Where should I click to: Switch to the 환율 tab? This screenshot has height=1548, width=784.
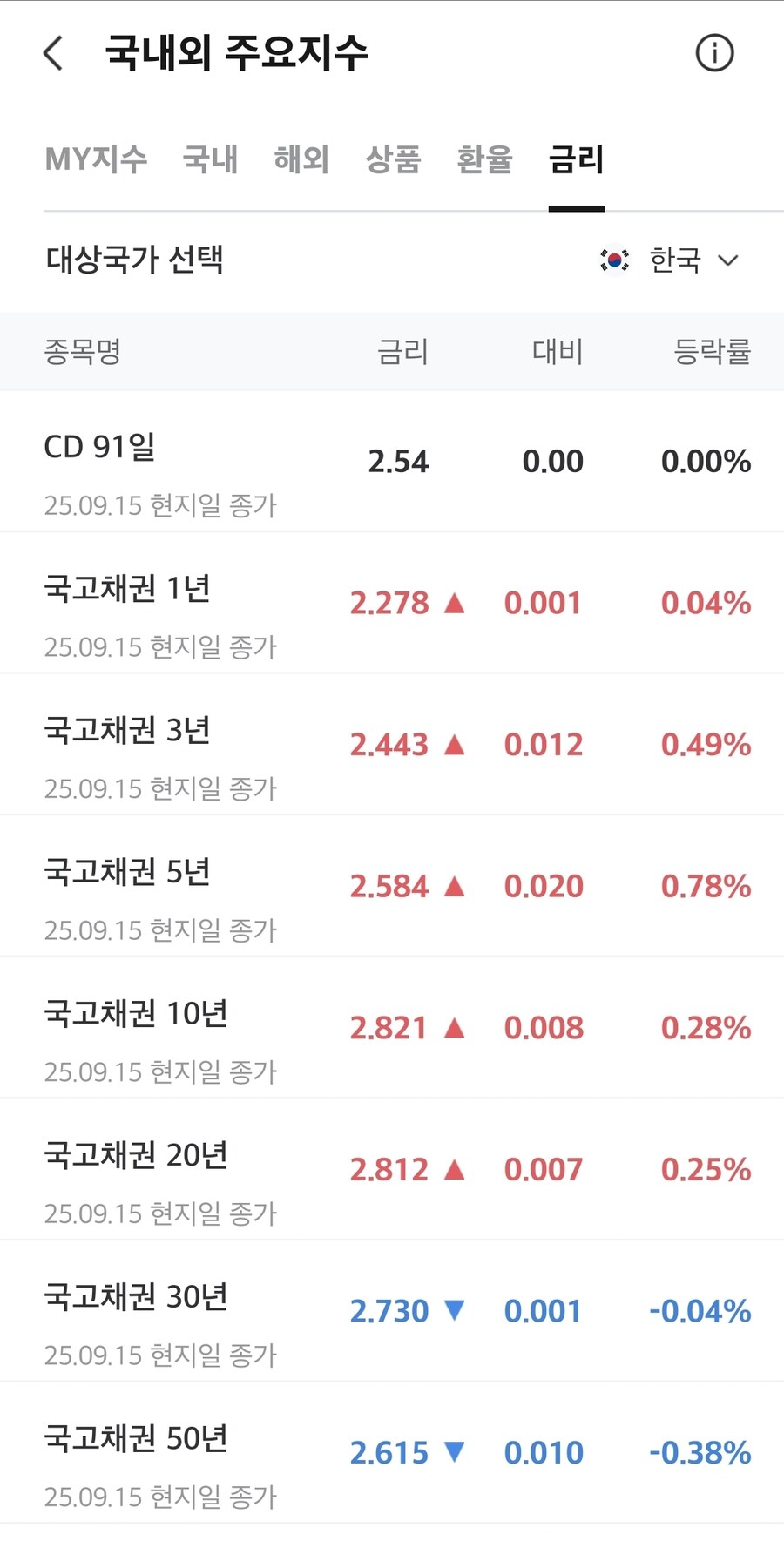tap(484, 160)
